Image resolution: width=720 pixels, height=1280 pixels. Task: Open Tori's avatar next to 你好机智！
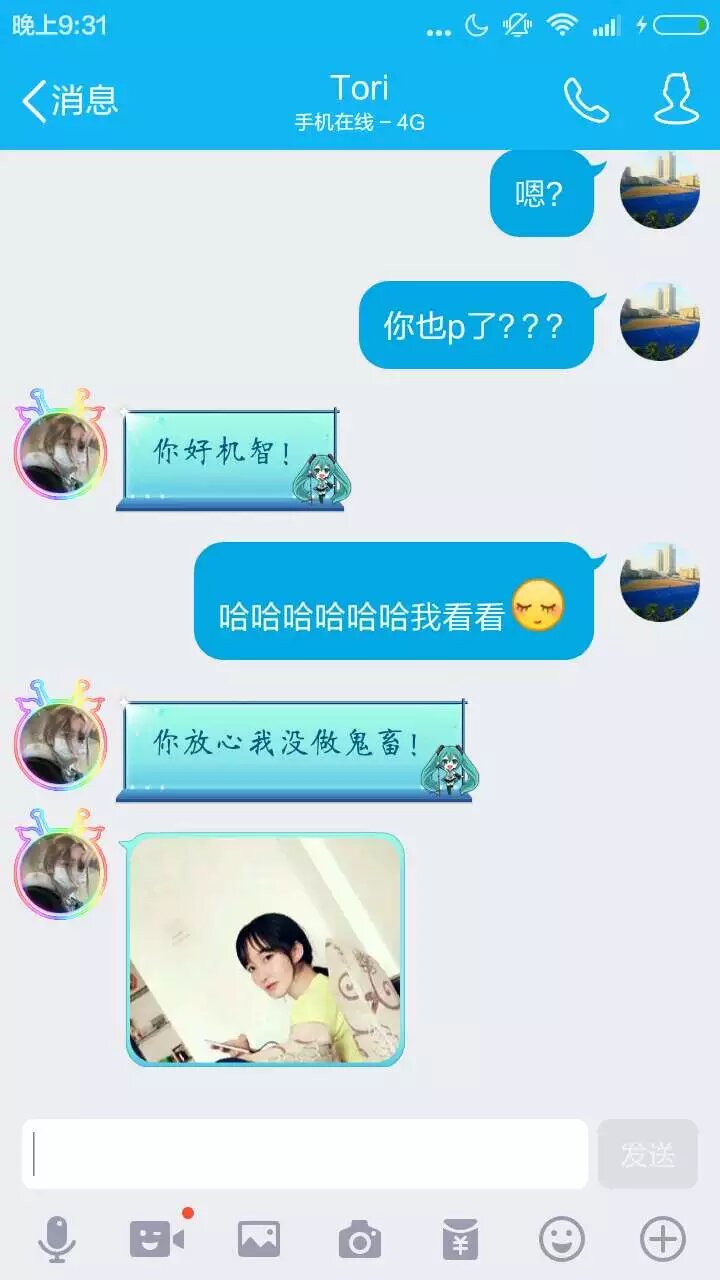(x=60, y=450)
